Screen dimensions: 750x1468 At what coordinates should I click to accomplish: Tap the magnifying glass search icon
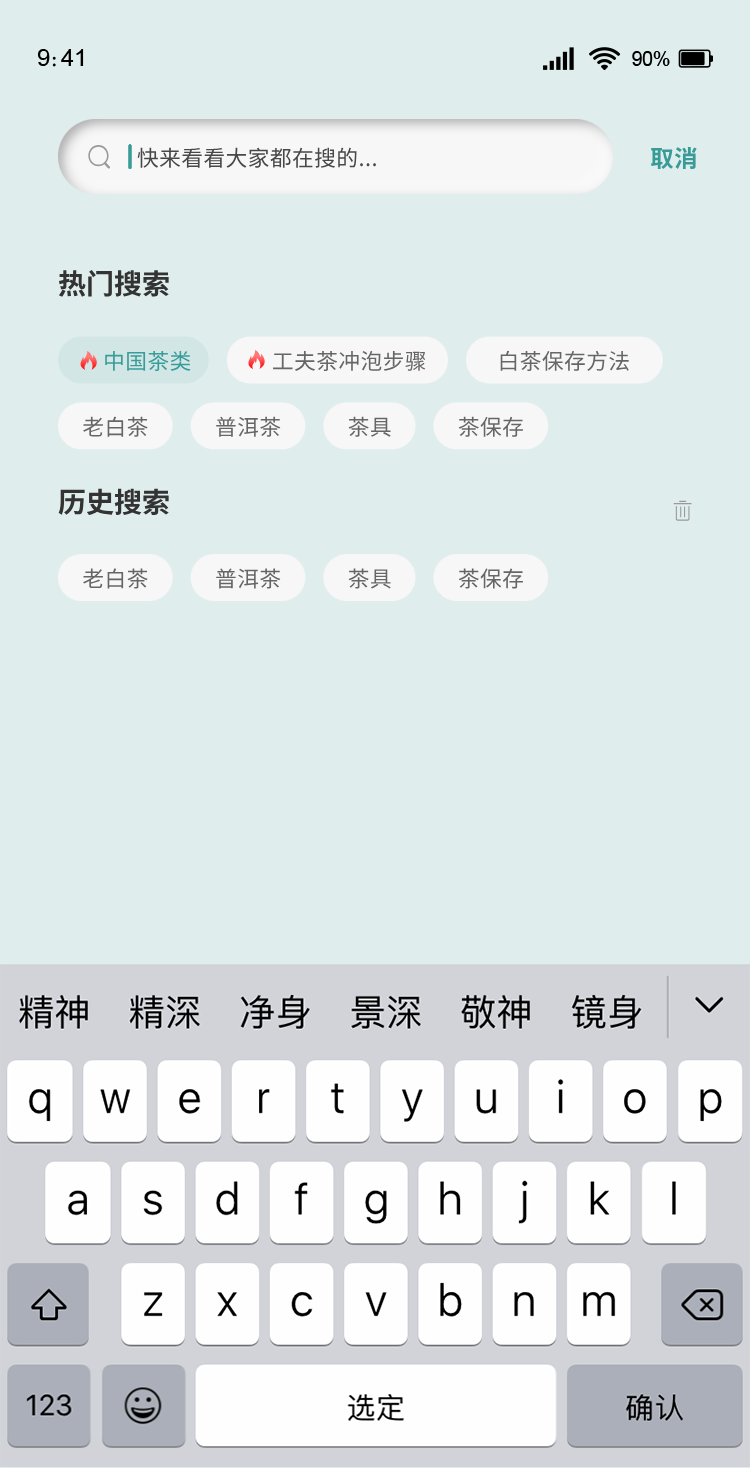pos(99,157)
